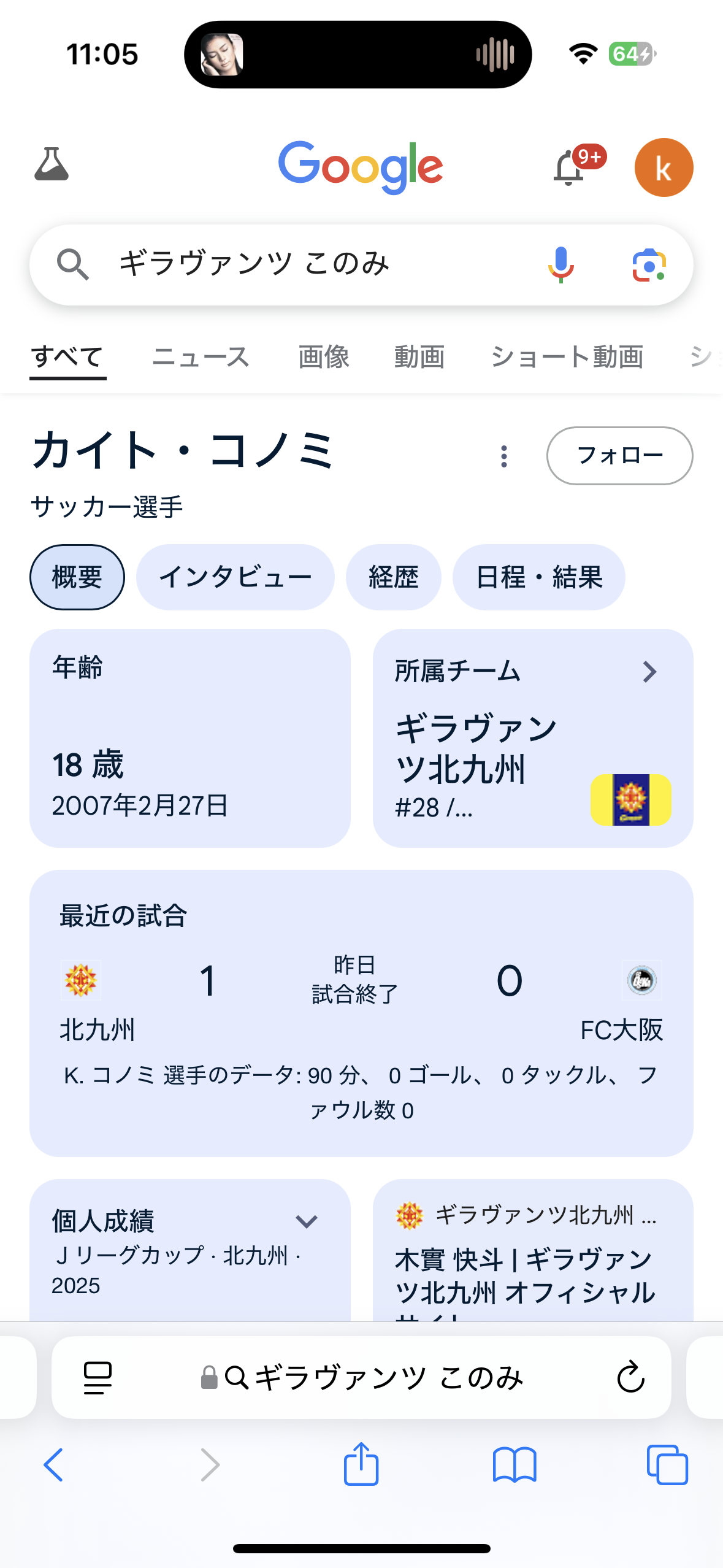
Task: Reload the page in Safari
Action: tap(630, 1377)
